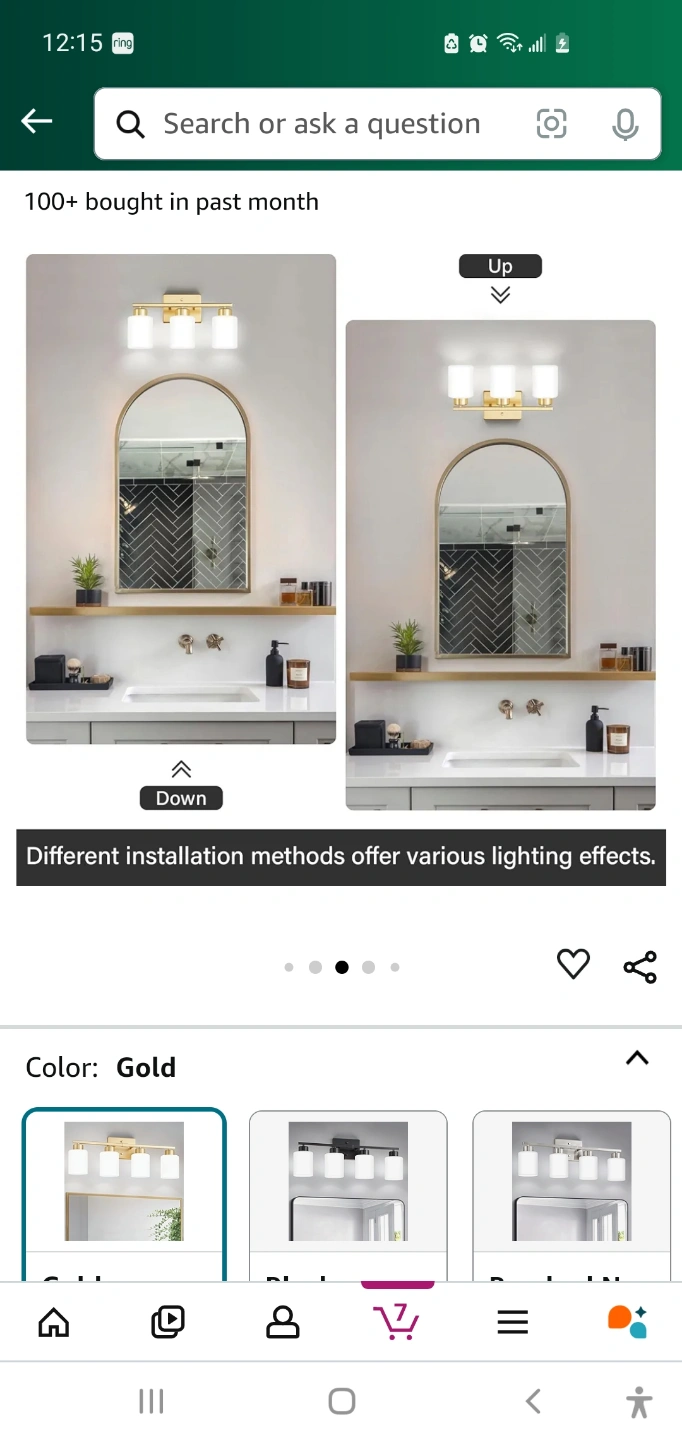
Task: Collapse the Color section chevron
Action: tap(637, 1058)
